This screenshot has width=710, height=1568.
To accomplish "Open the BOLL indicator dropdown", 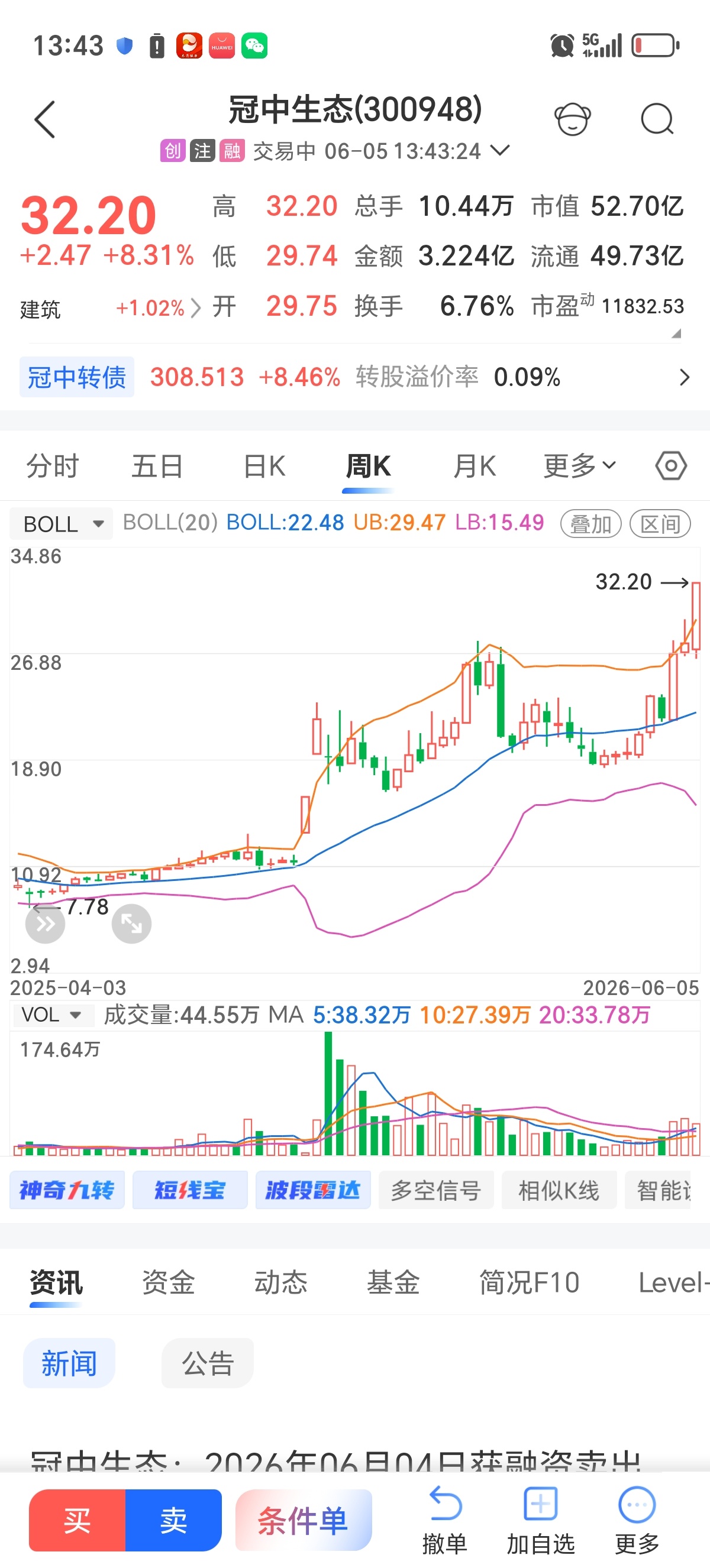I will click(62, 523).
